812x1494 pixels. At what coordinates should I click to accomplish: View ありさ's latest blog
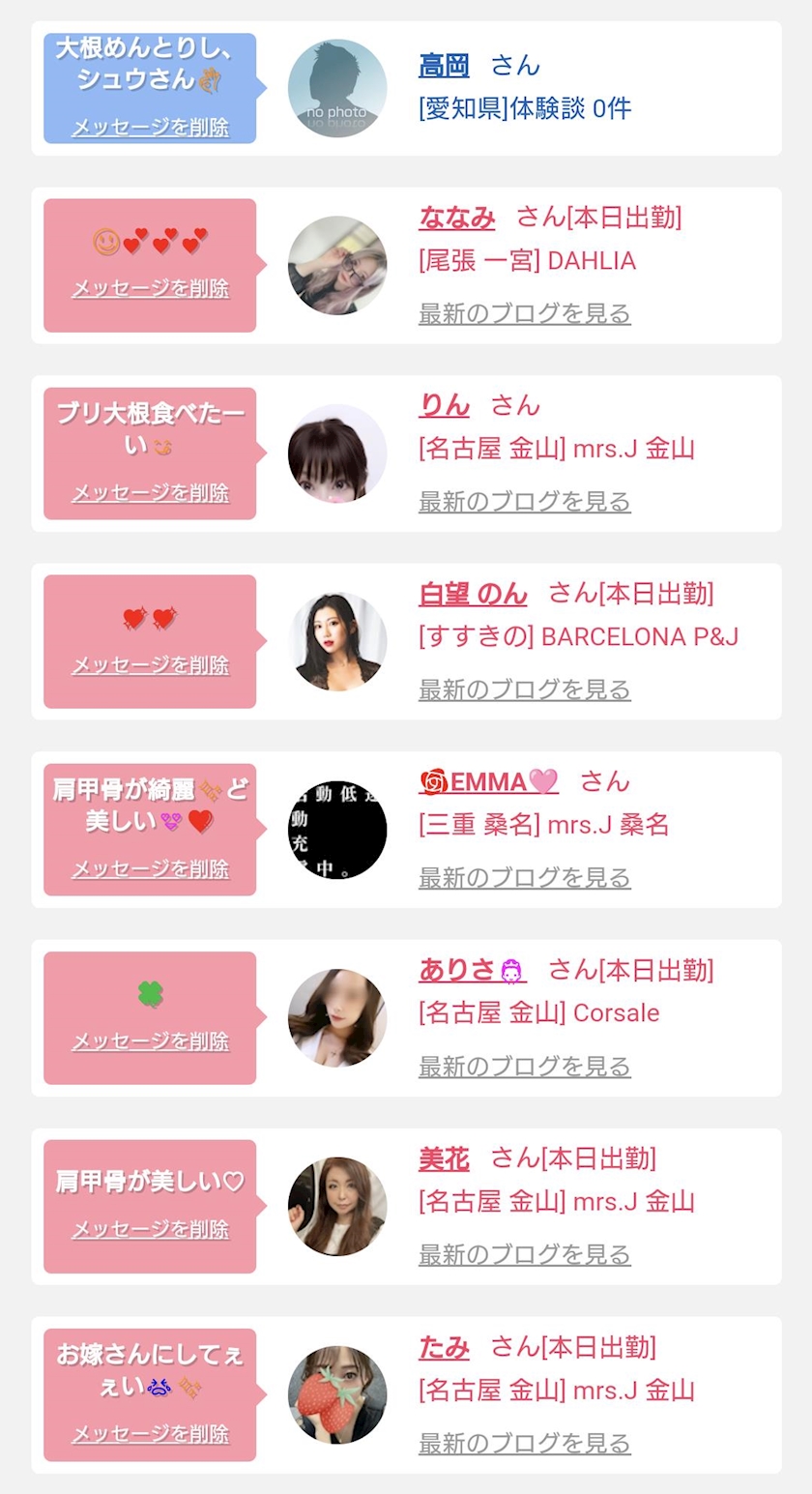click(x=524, y=1066)
